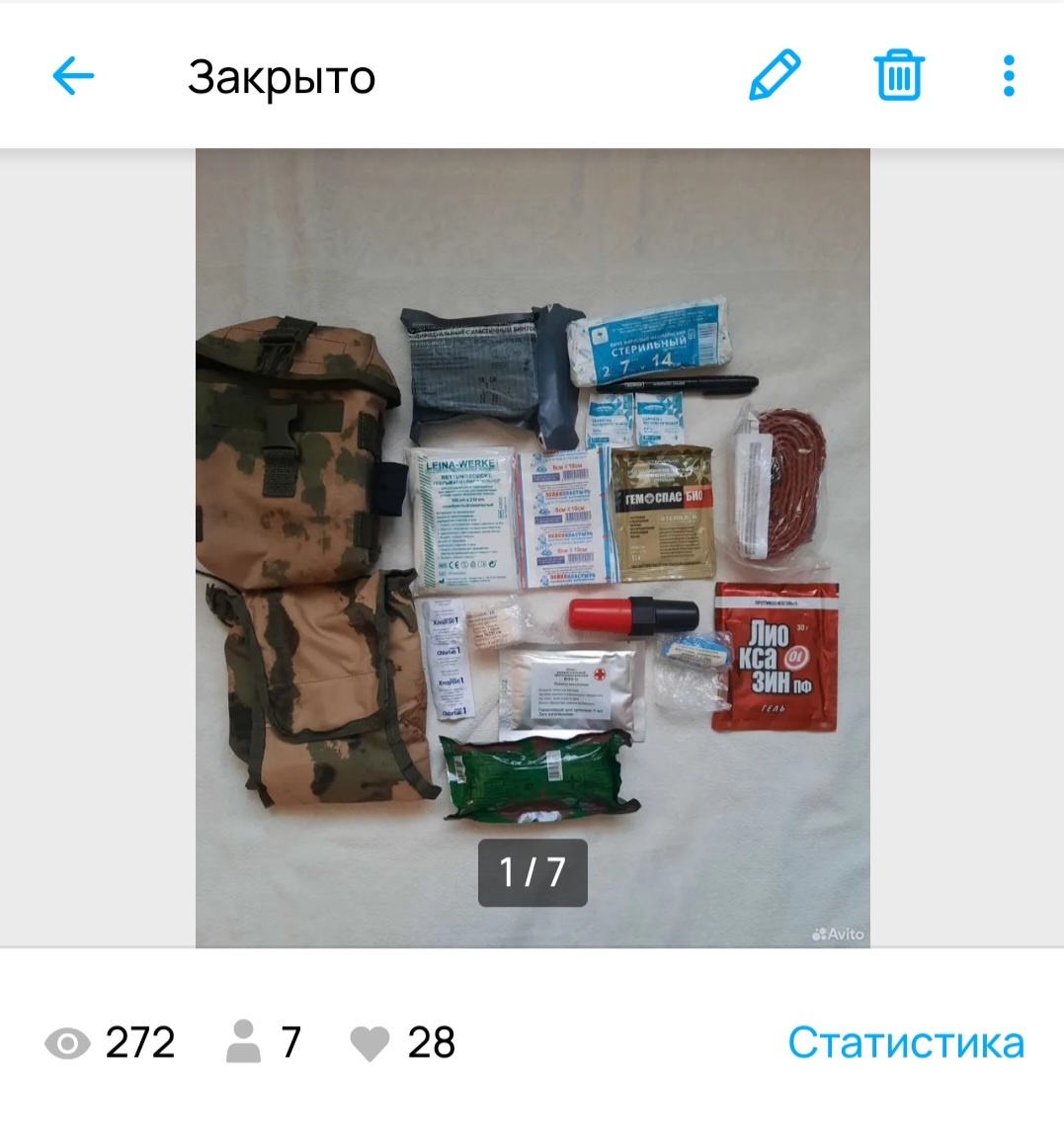This screenshot has width=1064, height=1124.
Task: Select the 272 views counter
Action: pyautogui.click(x=138, y=1042)
